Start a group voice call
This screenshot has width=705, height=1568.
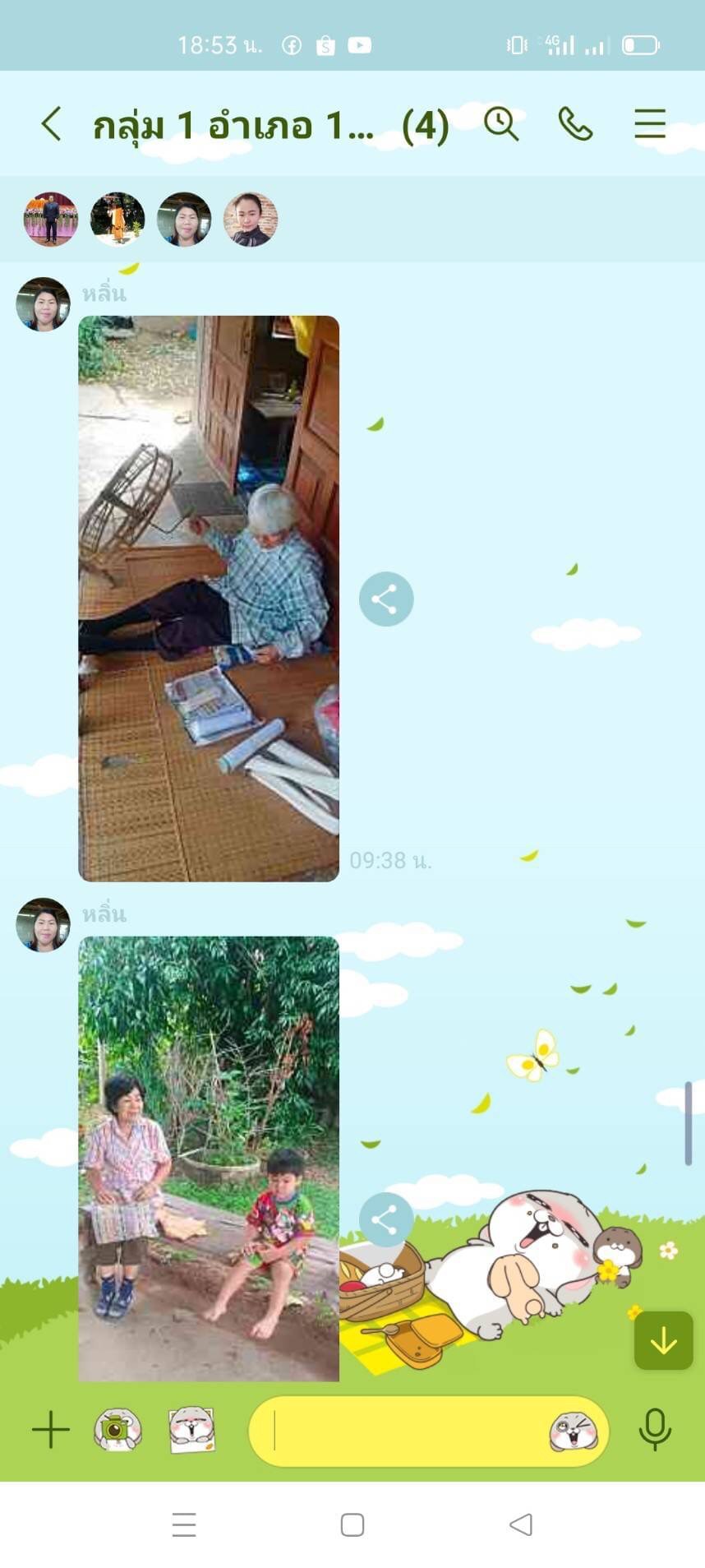pos(575,124)
